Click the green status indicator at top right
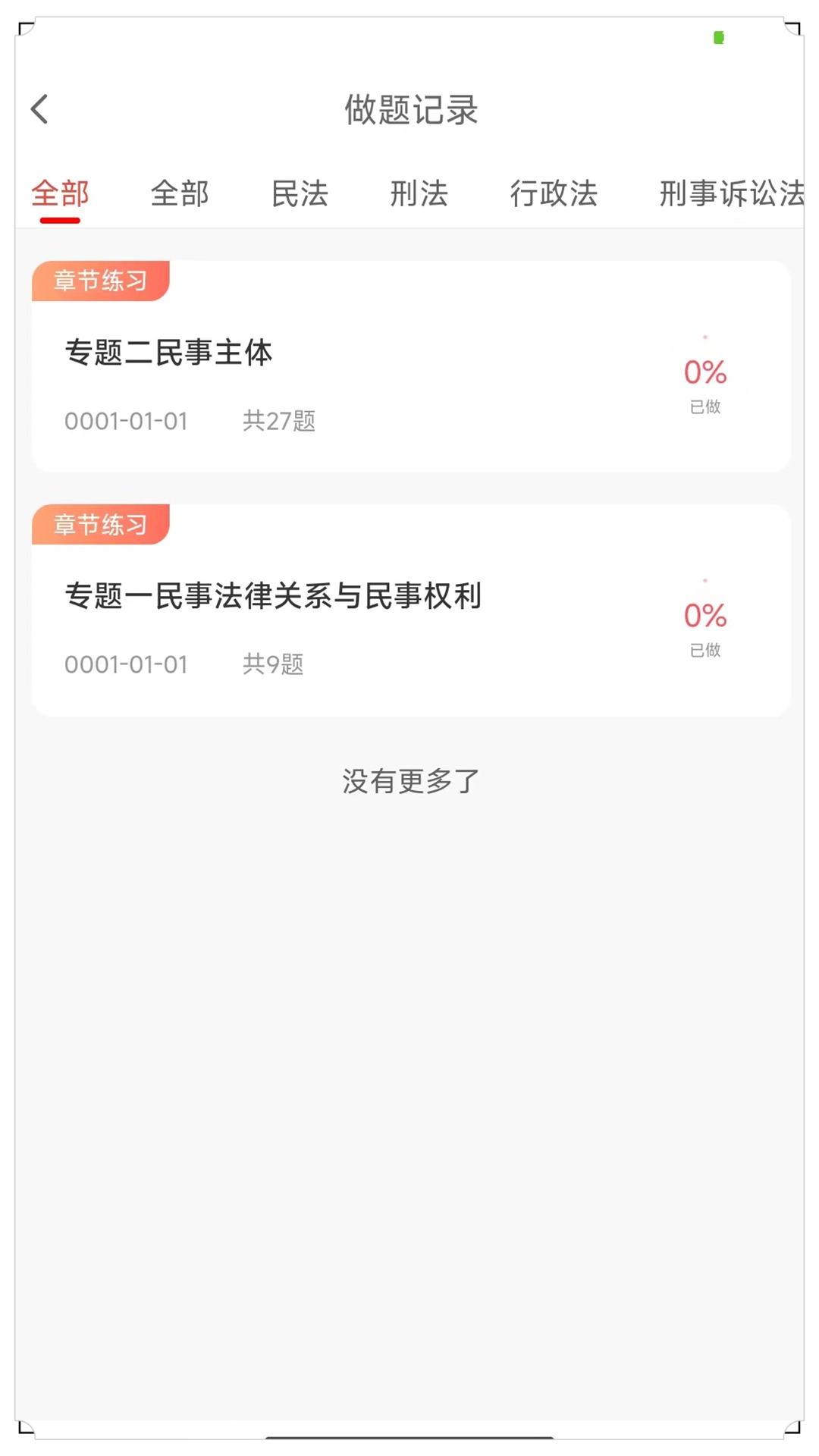This screenshot has width=819, height=1456. click(718, 38)
